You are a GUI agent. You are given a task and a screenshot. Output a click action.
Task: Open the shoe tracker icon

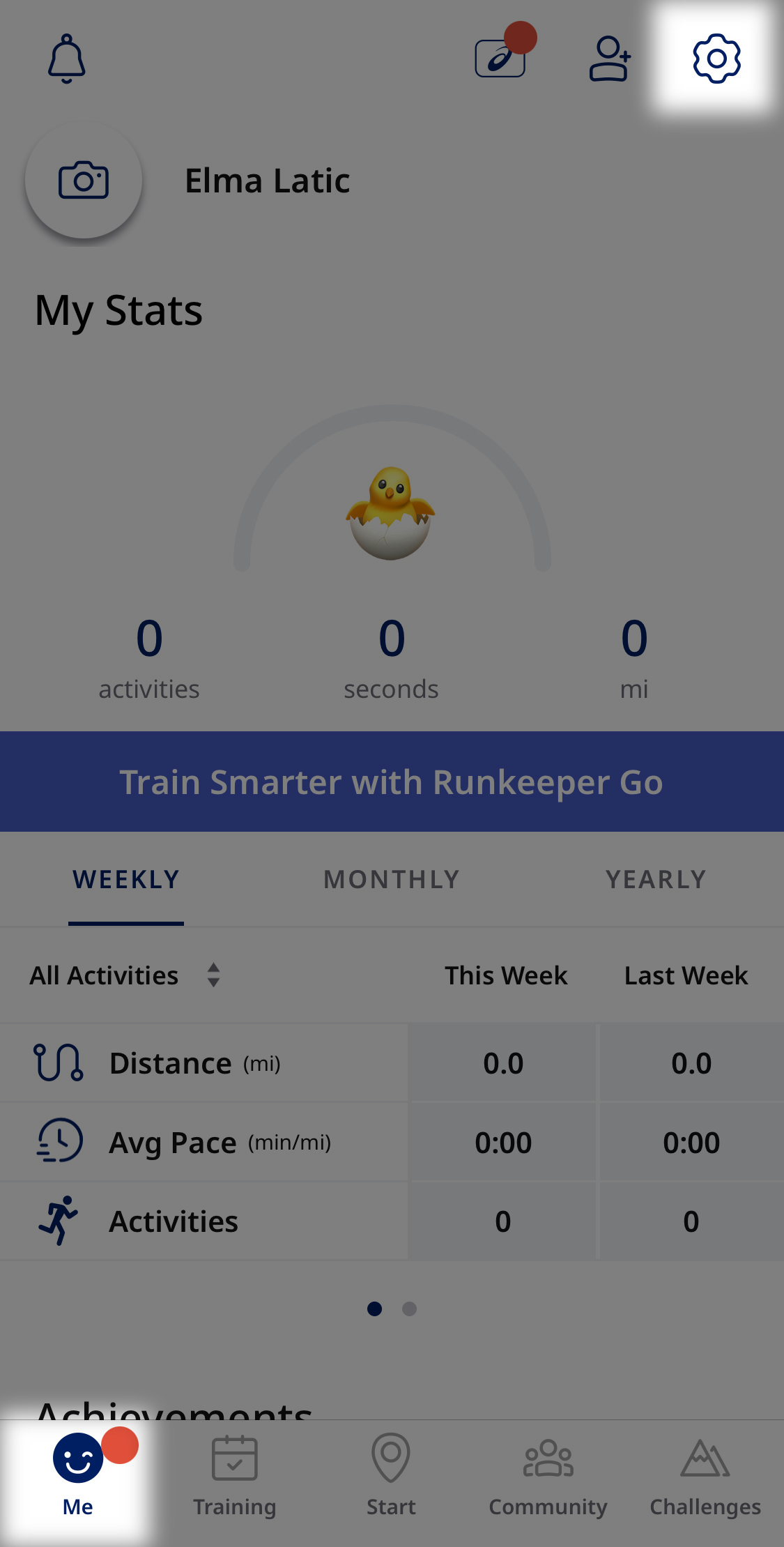pos(500,59)
